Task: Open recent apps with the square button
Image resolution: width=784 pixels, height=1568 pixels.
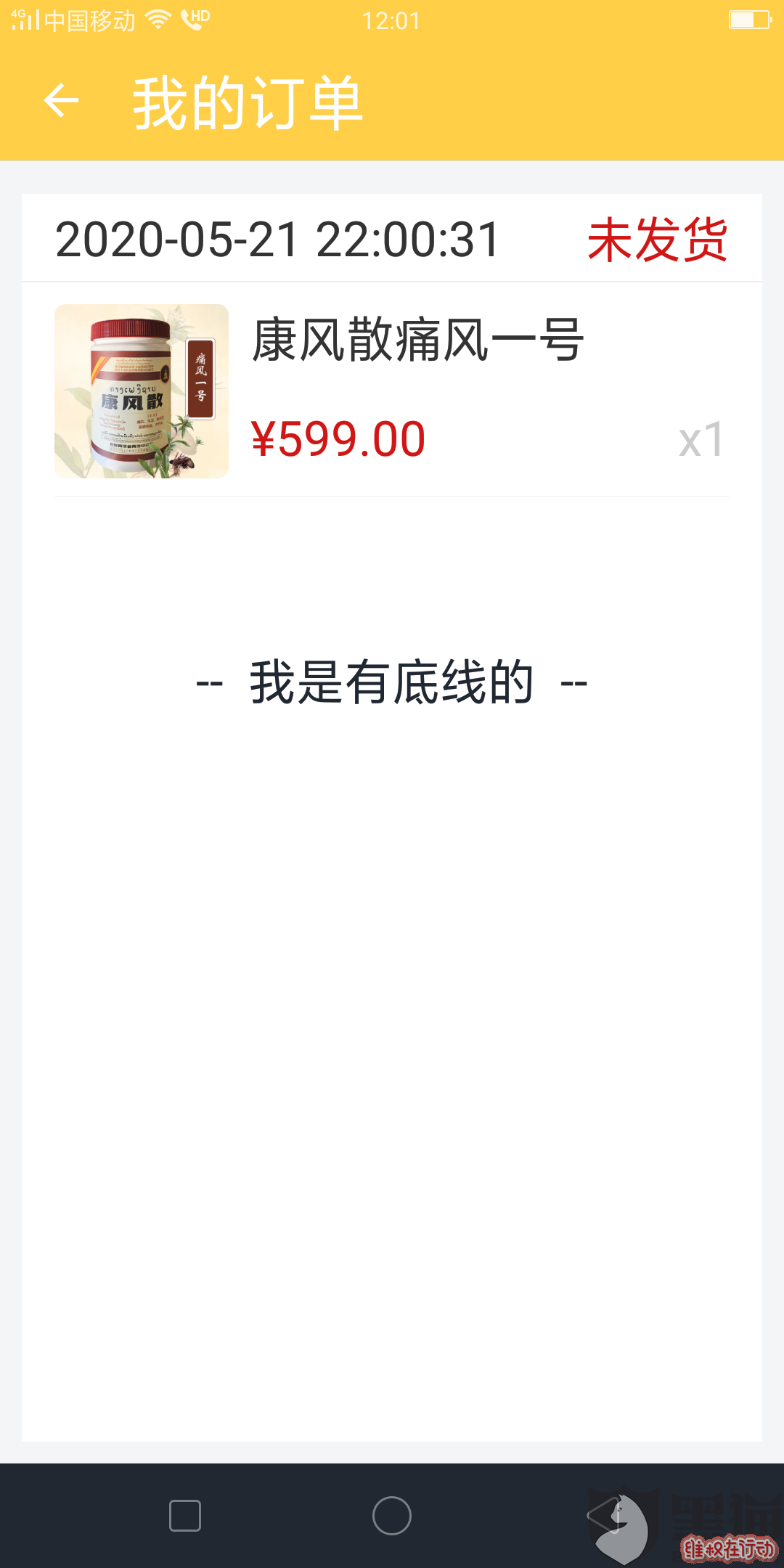Action: click(x=185, y=1516)
